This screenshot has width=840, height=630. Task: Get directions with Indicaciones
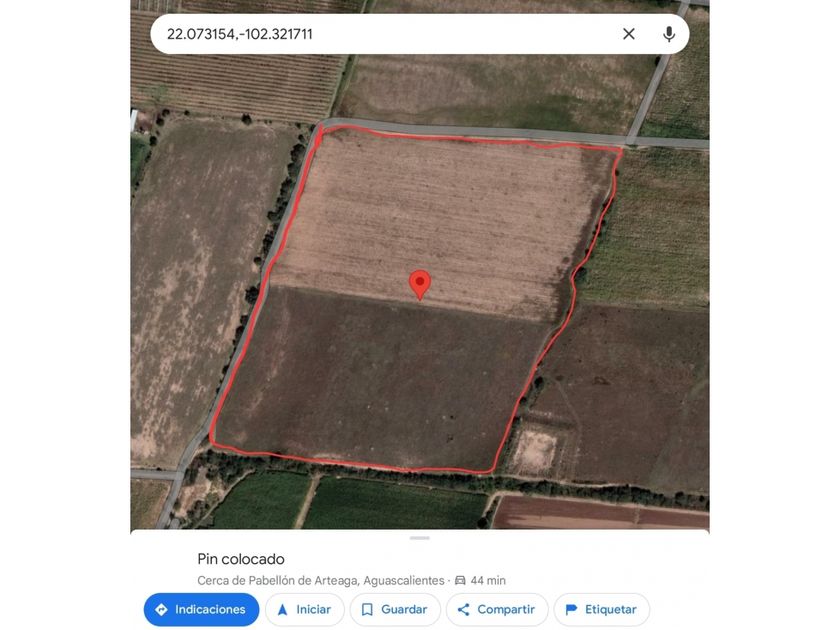pyautogui.click(x=201, y=610)
